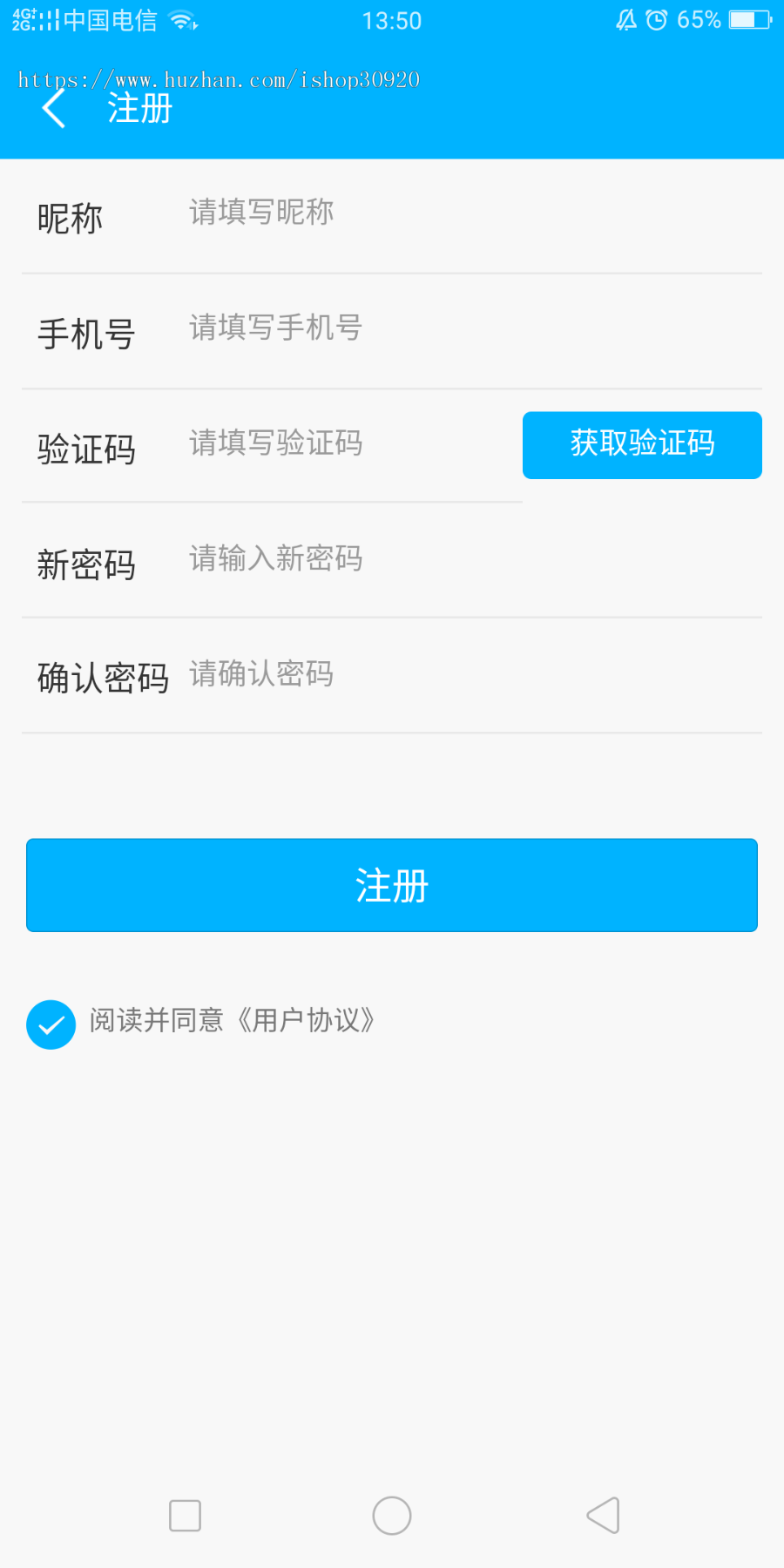This screenshot has height=1568, width=784.
Task: Uncheck the agree to user agreement checkbox
Action: pyautogui.click(x=51, y=1024)
